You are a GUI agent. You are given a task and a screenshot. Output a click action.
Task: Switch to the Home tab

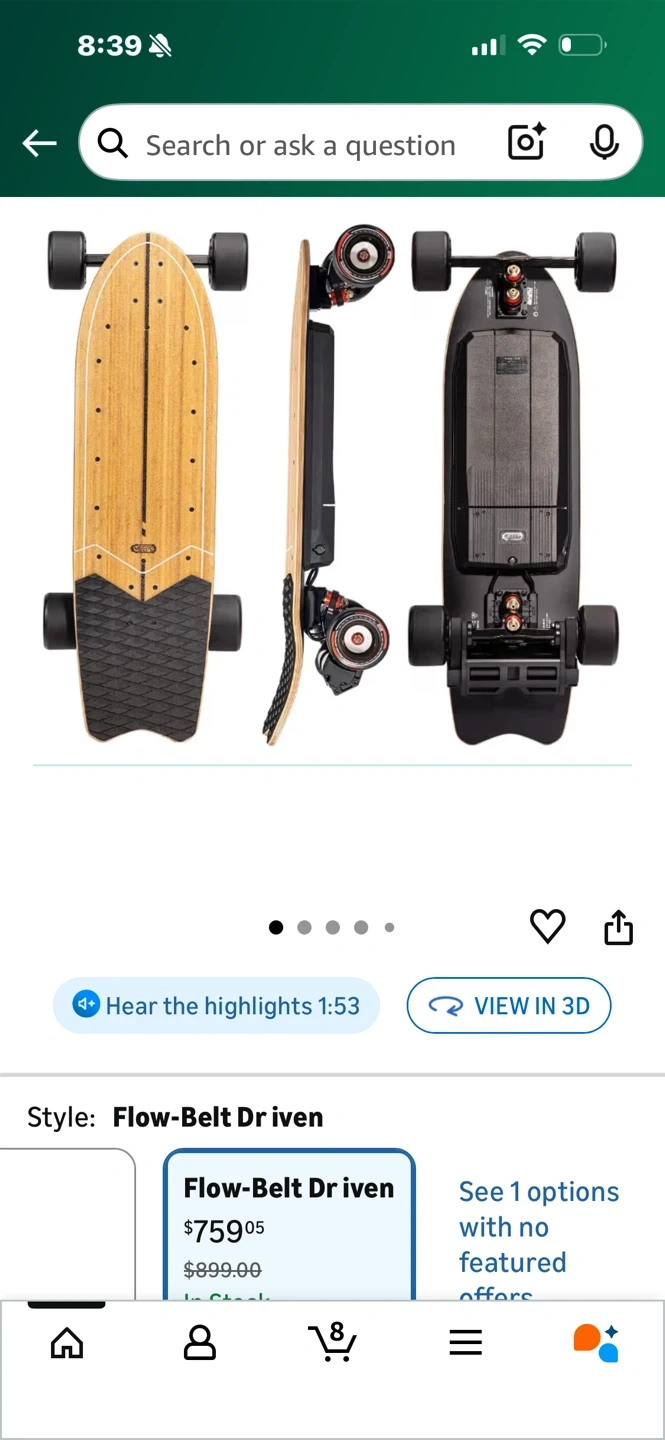(67, 1342)
